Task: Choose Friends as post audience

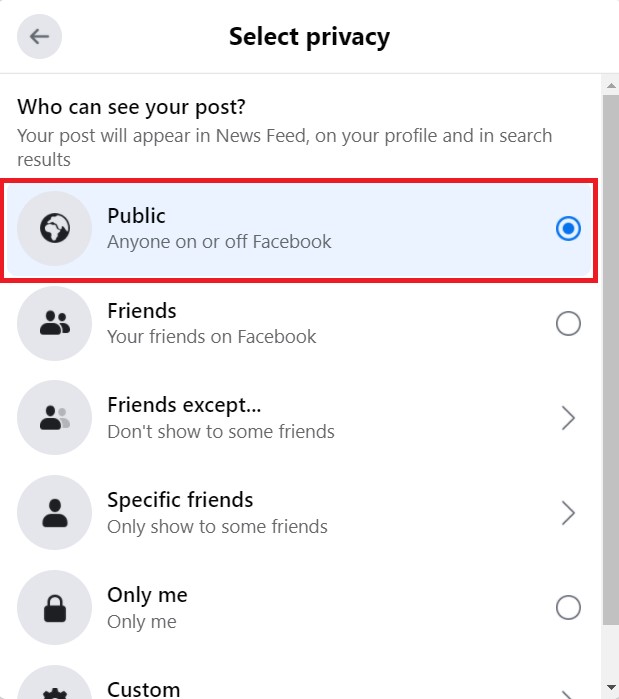Action: (x=300, y=323)
